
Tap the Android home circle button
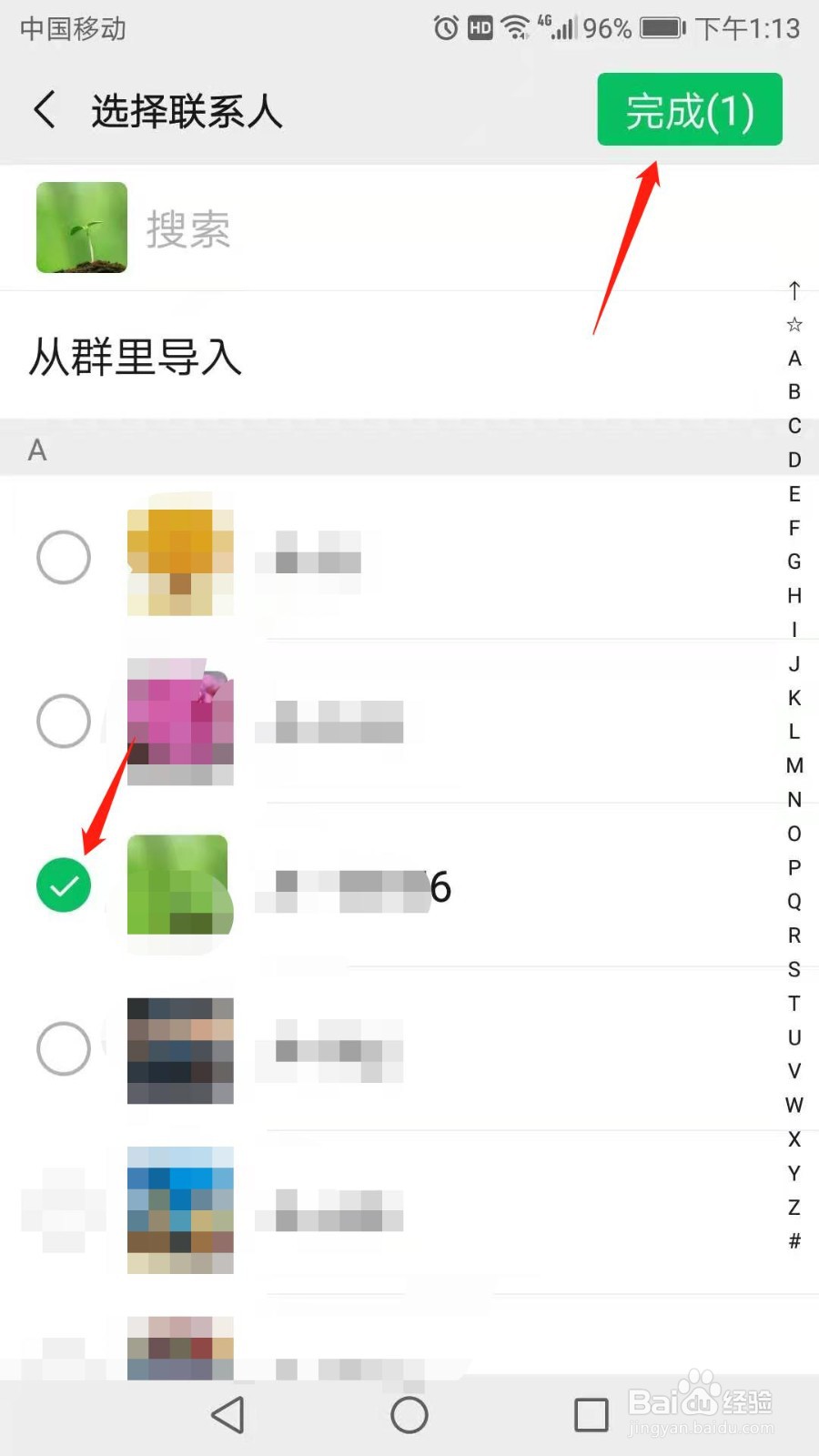coord(409,1414)
